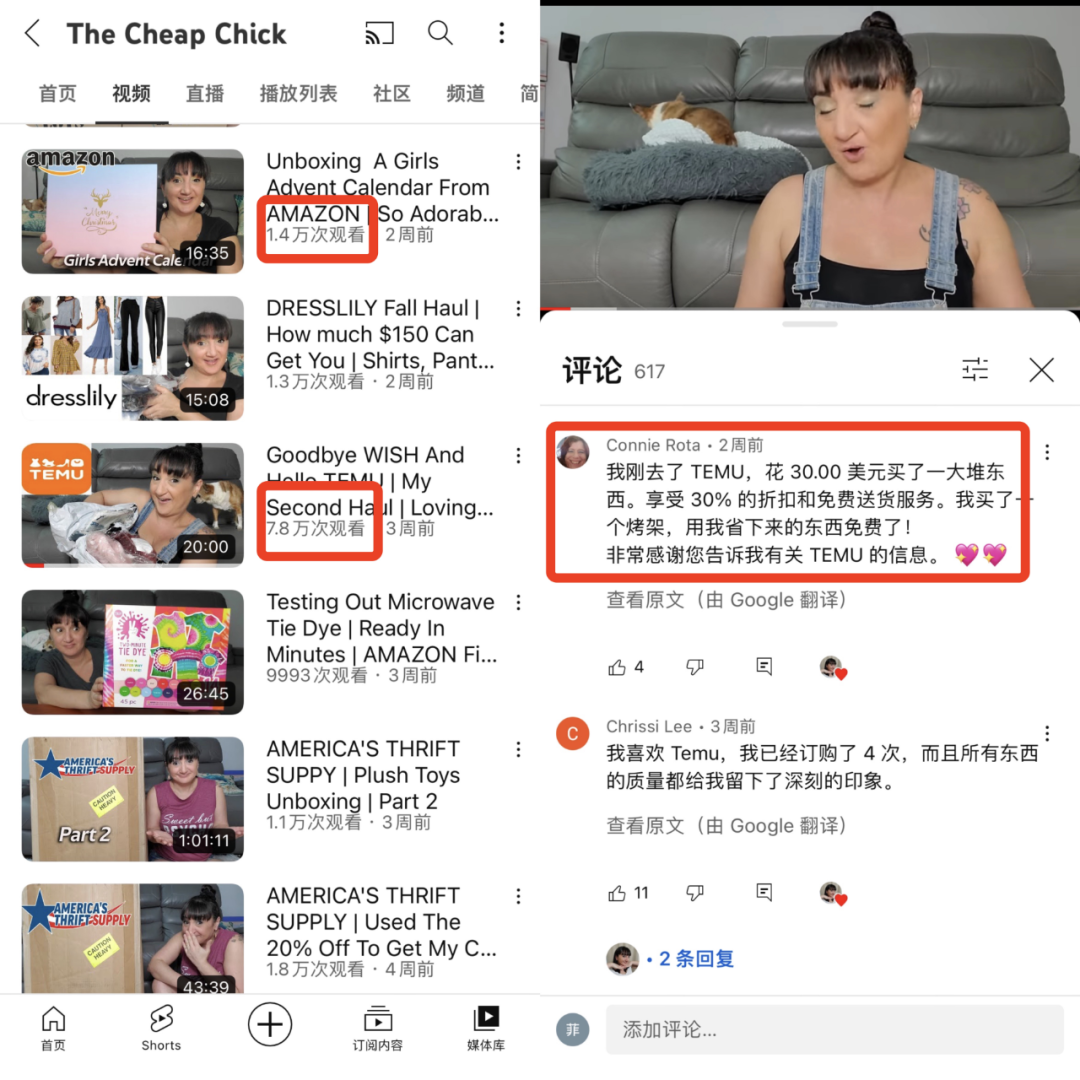Open comment sort options beside 评论

tap(975, 371)
